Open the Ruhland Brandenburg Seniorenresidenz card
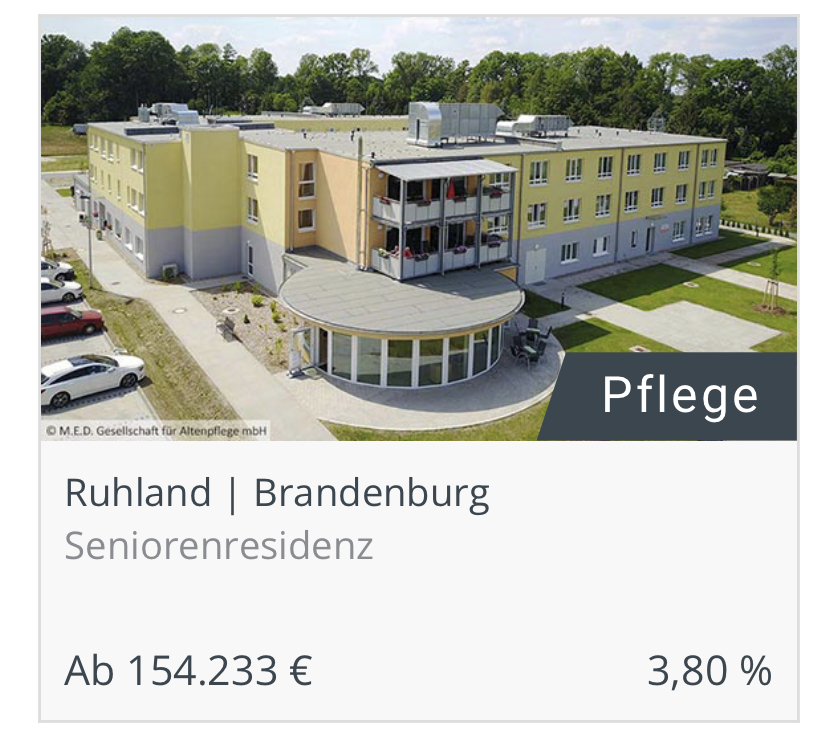828x738 pixels. point(278,495)
